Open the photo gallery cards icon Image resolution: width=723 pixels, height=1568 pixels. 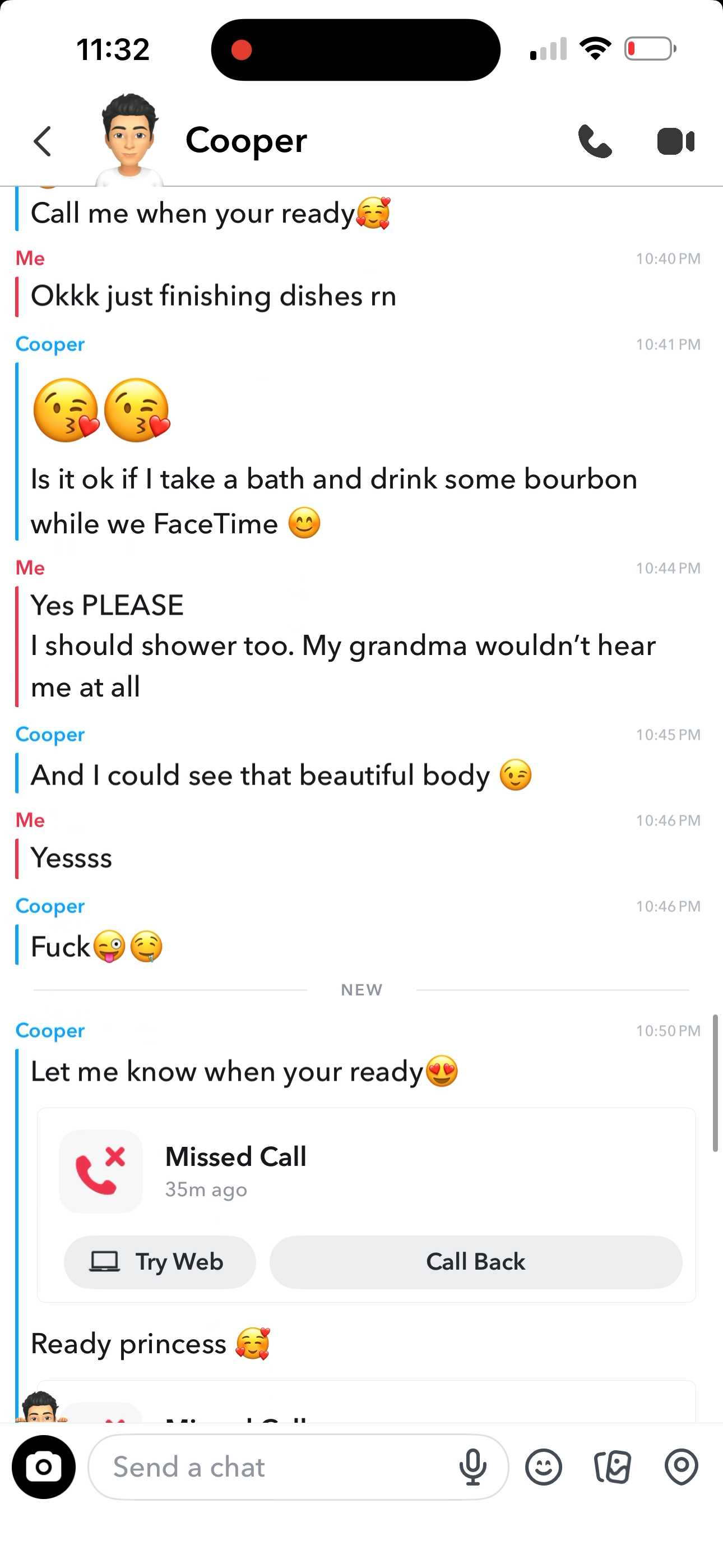tap(613, 1467)
